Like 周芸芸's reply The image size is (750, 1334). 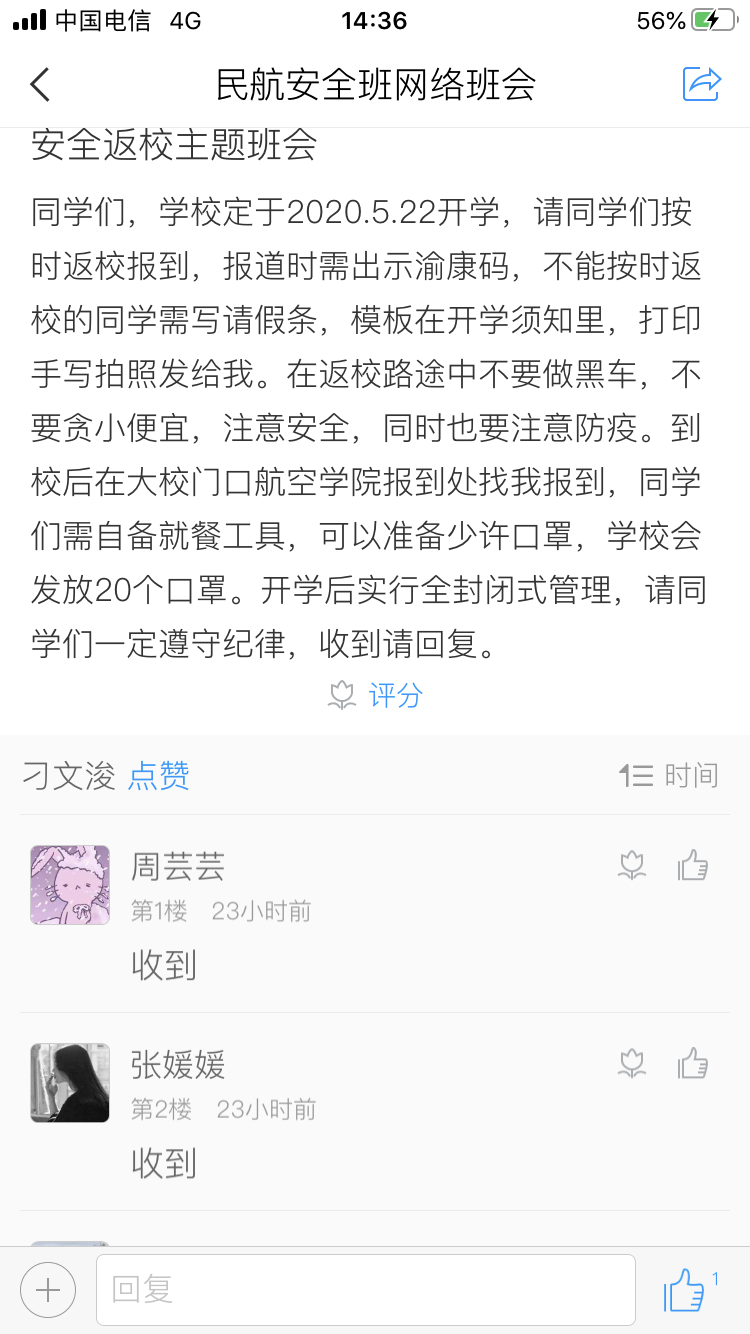[x=693, y=865]
